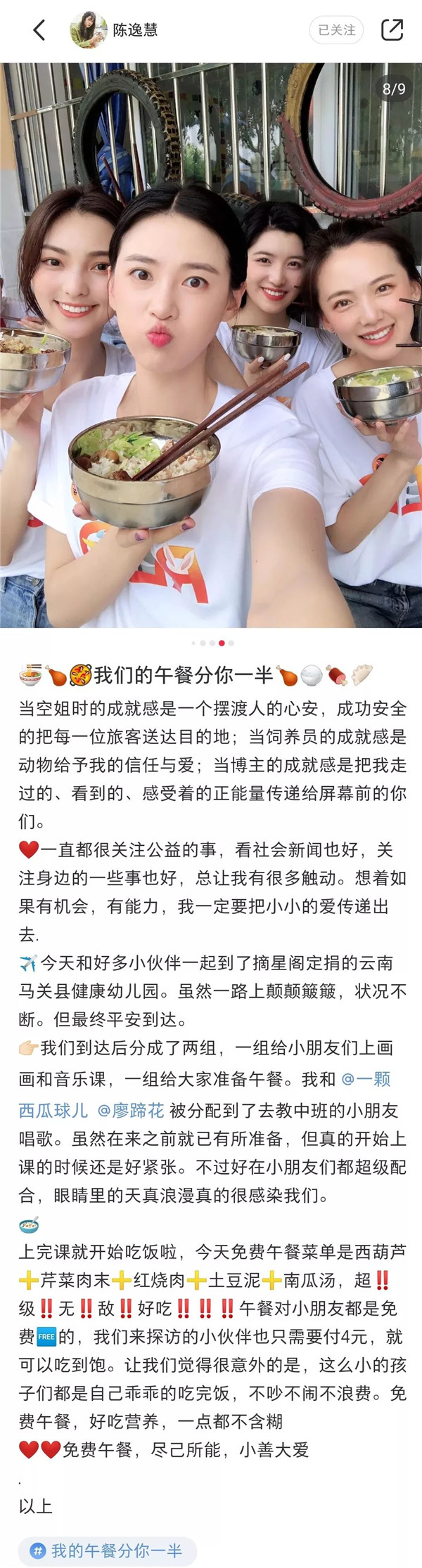This screenshot has width=422, height=1568.
Task: Tap the 已关注 follow button
Action: tap(336, 30)
